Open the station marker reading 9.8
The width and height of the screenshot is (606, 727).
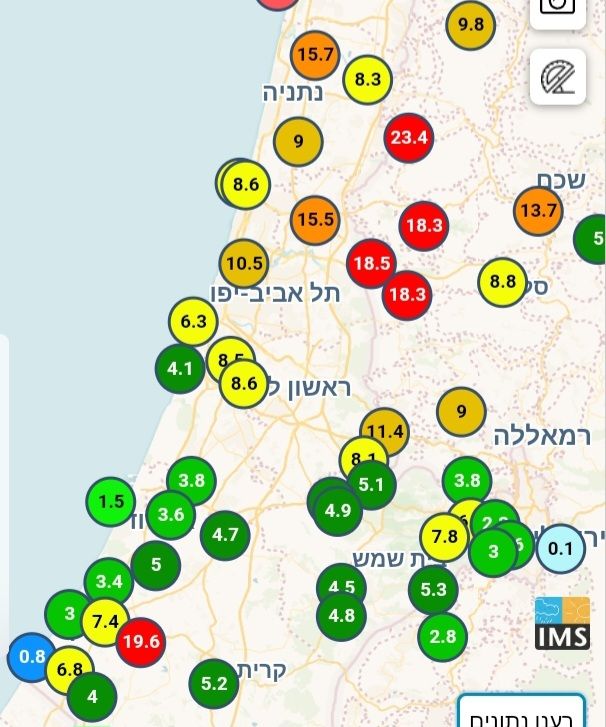click(x=470, y=24)
